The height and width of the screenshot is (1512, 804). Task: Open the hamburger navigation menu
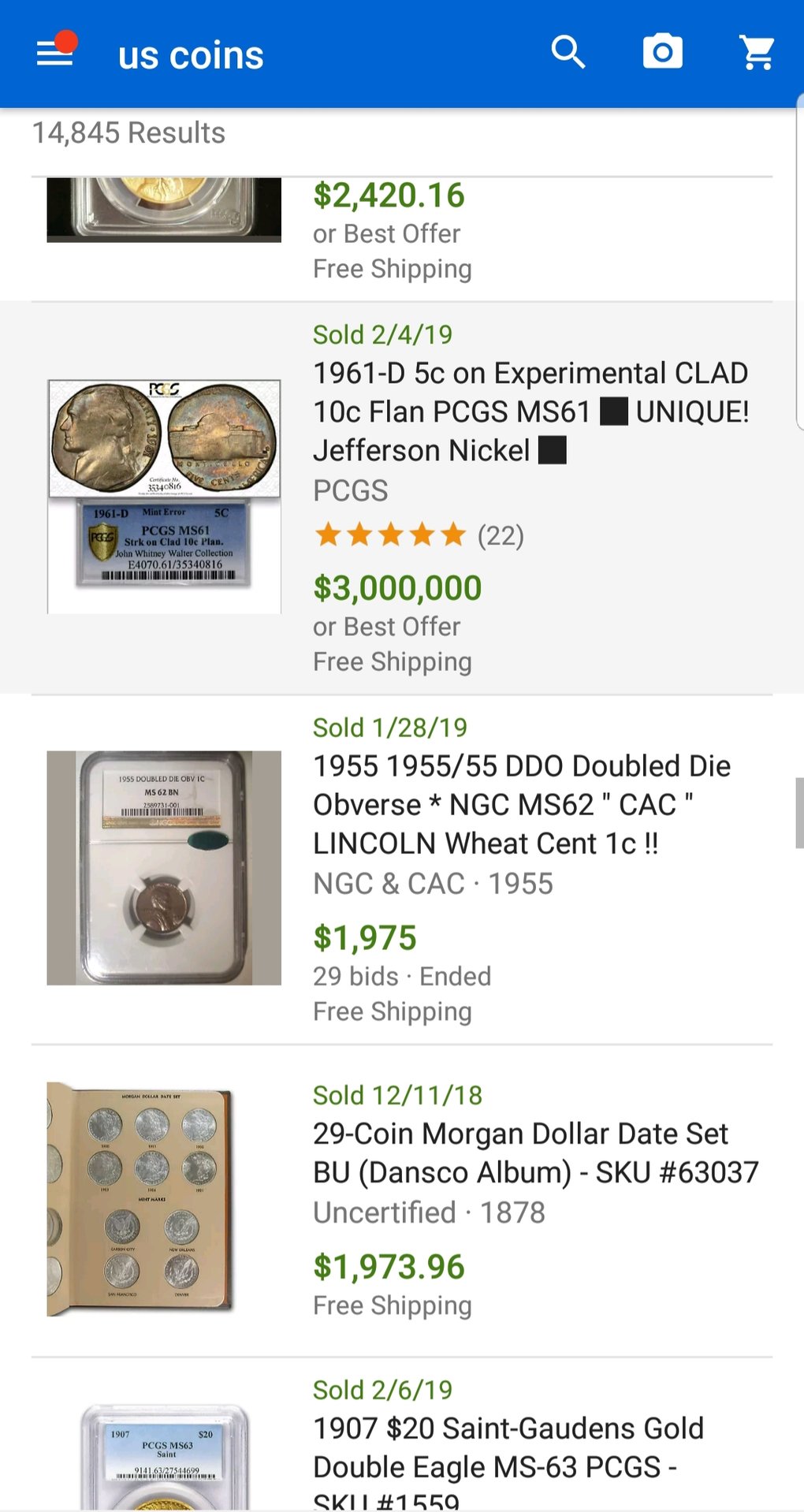coord(54,54)
